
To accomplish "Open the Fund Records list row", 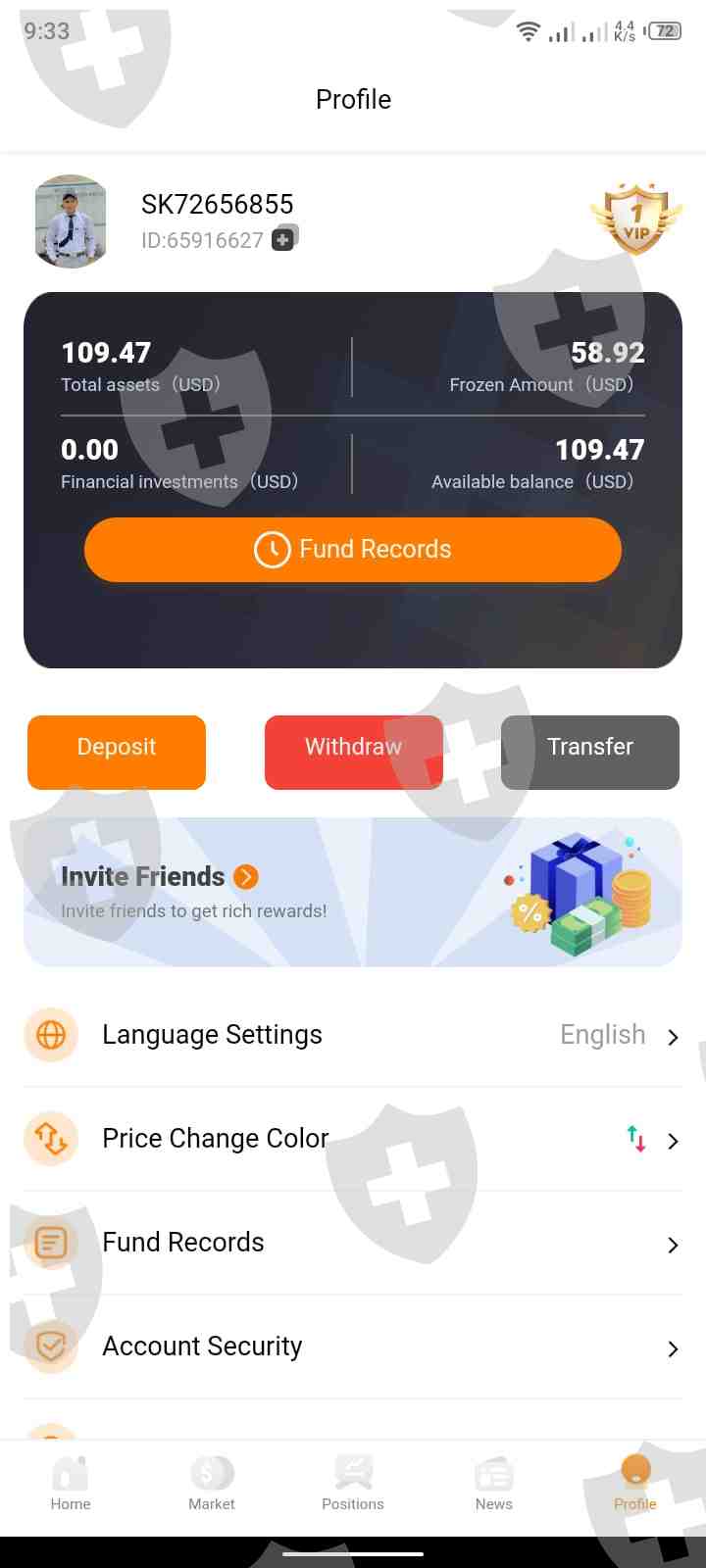I will coord(353,1243).
